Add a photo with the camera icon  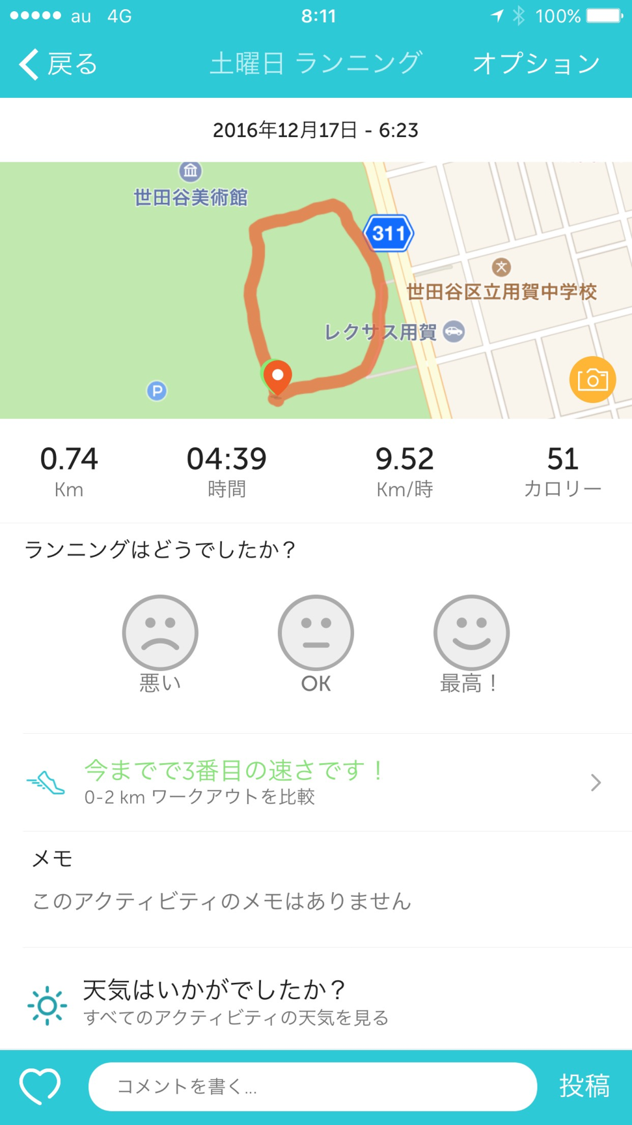(x=593, y=380)
